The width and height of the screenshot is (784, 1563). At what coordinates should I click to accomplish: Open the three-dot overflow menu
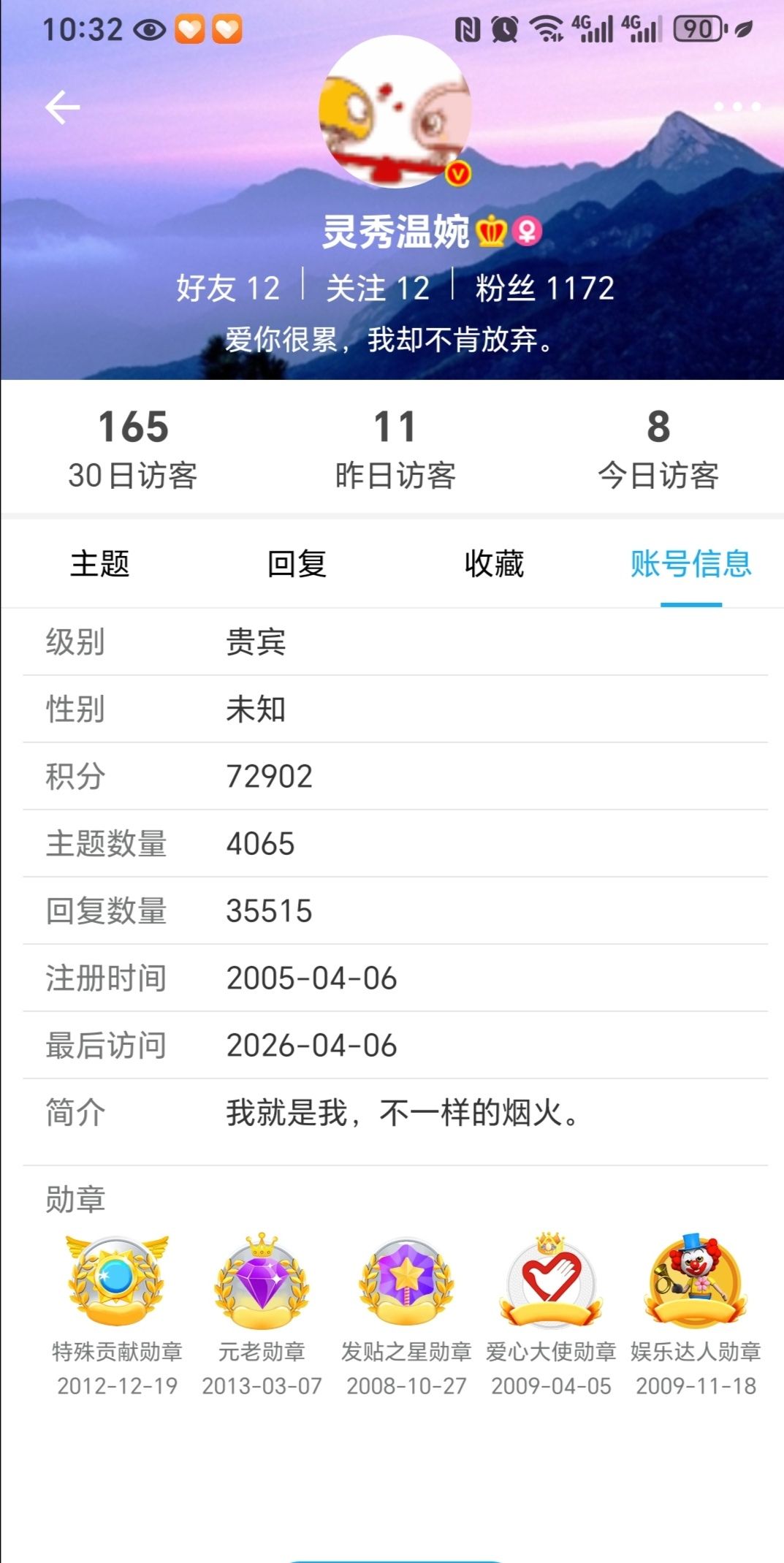pos(737,107)
